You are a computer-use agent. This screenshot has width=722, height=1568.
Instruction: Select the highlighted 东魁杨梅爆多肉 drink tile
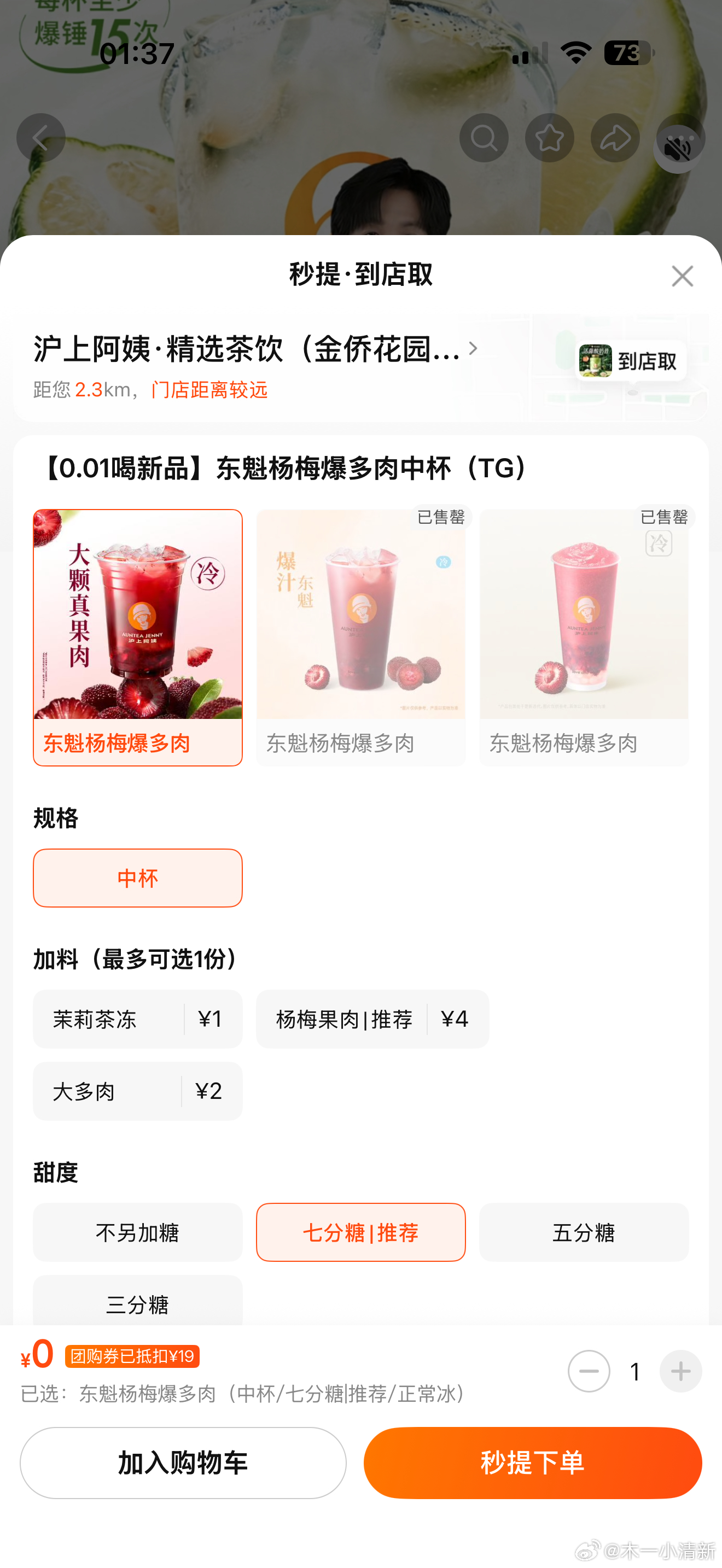pos(138,637)
